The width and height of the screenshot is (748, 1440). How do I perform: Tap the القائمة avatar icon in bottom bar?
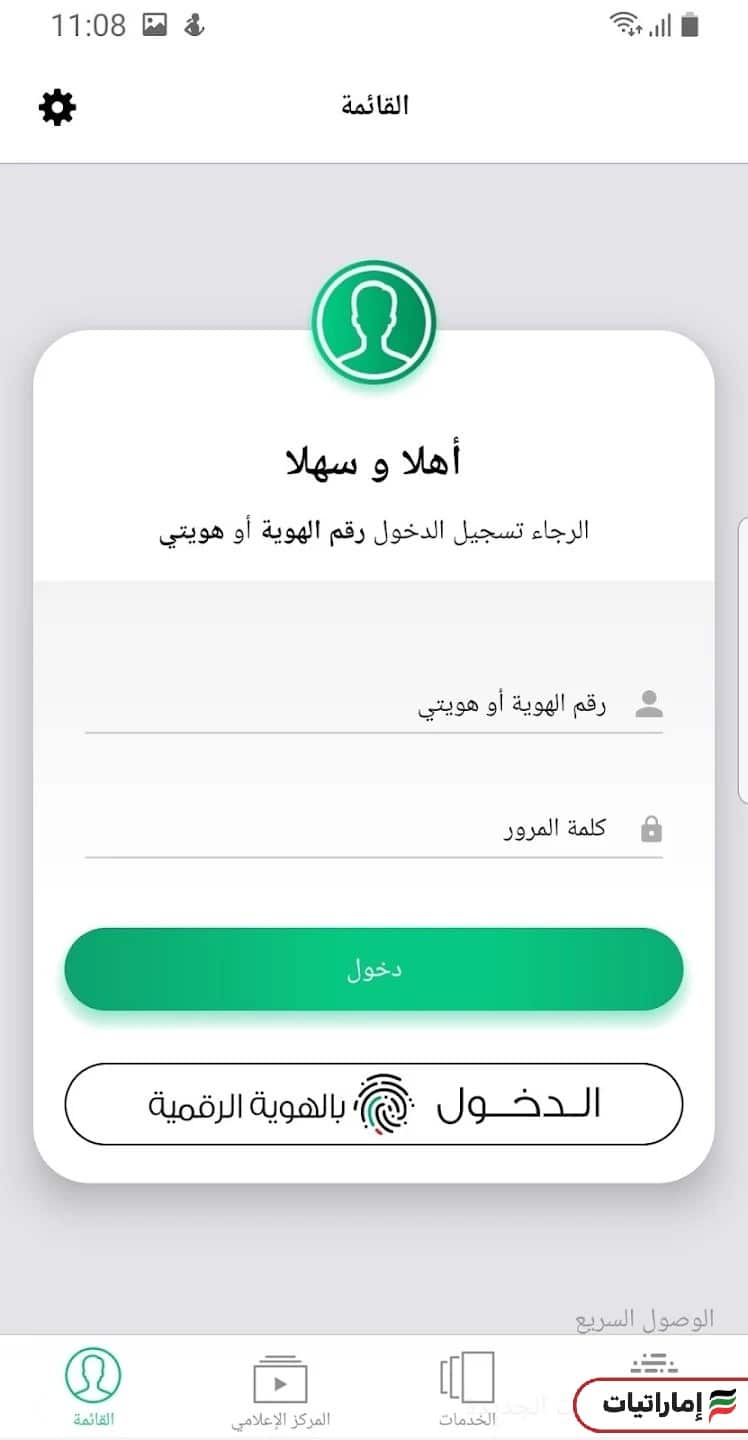93,1375
